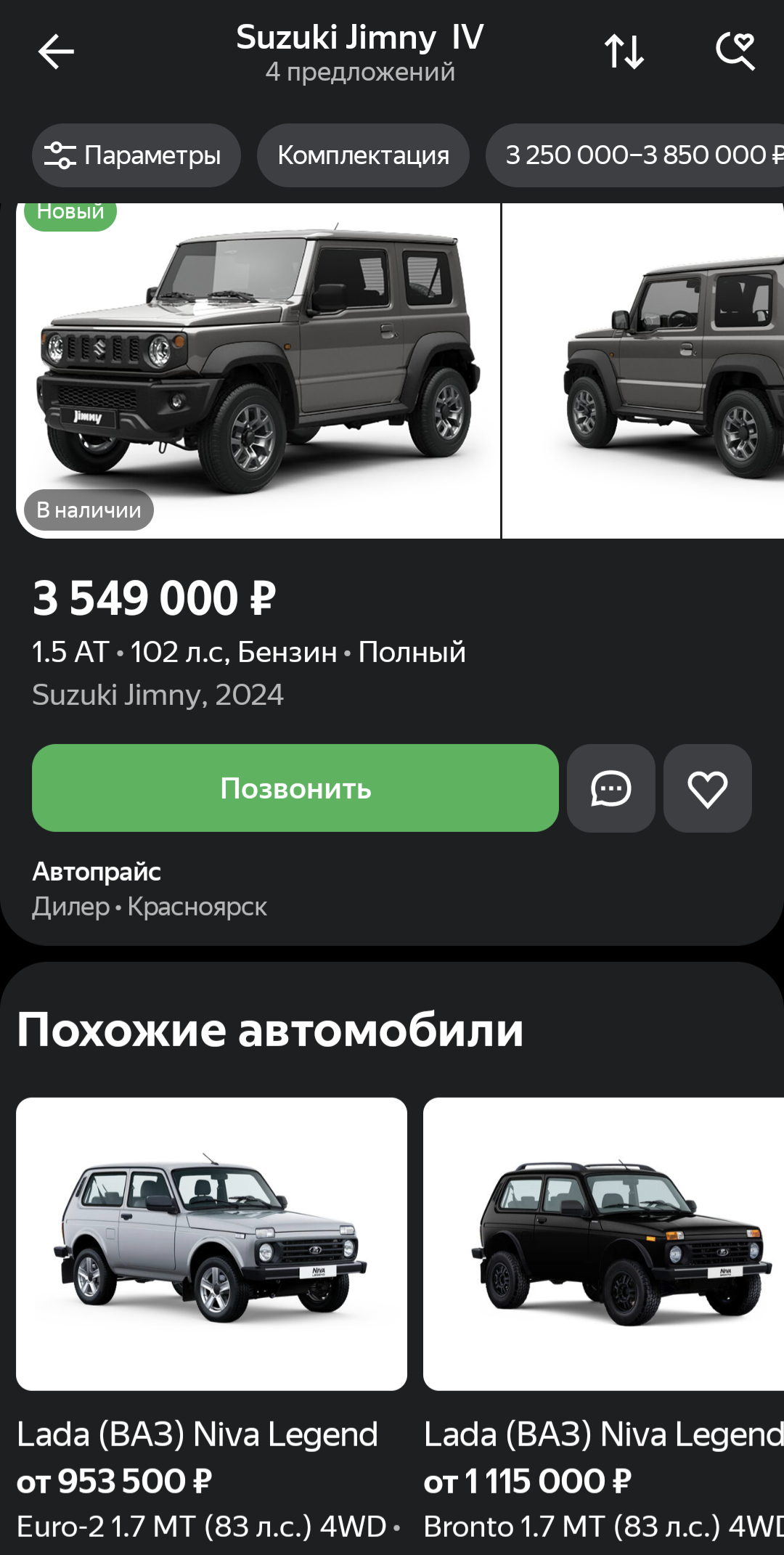Open the Lada Niva Legend card from 953 500 ₽
Image resolution: width=784 pixels, height=1555 pixels.
pos(211,1321)
